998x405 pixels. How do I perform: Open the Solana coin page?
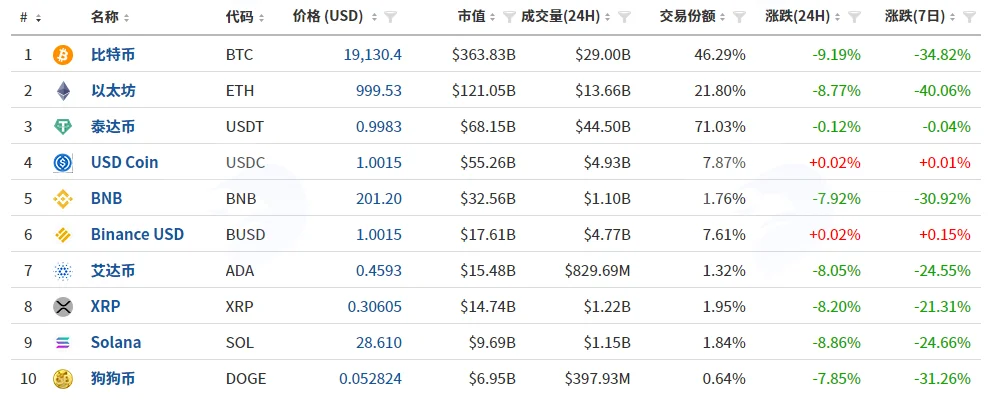(x=116, y=343)
